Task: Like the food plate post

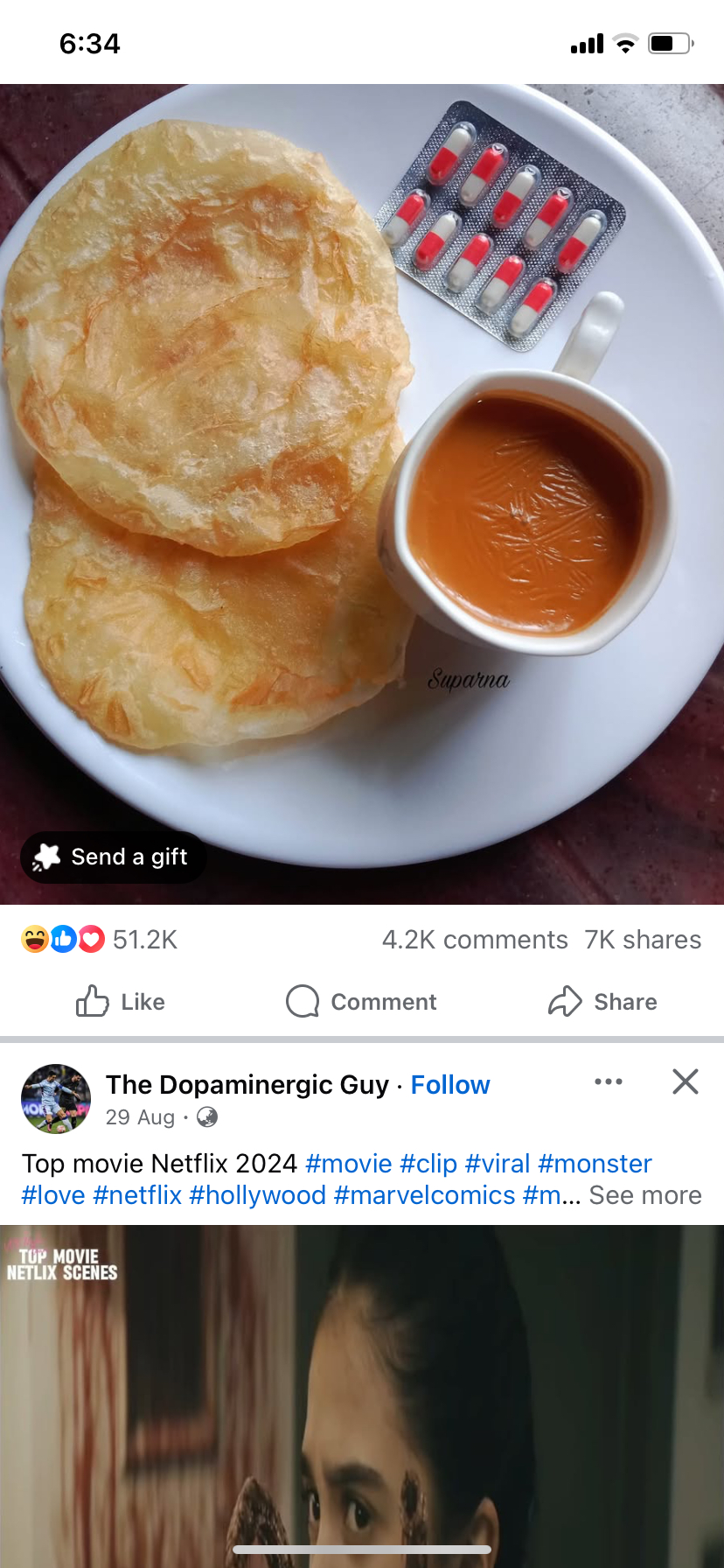Action: 121,1002
